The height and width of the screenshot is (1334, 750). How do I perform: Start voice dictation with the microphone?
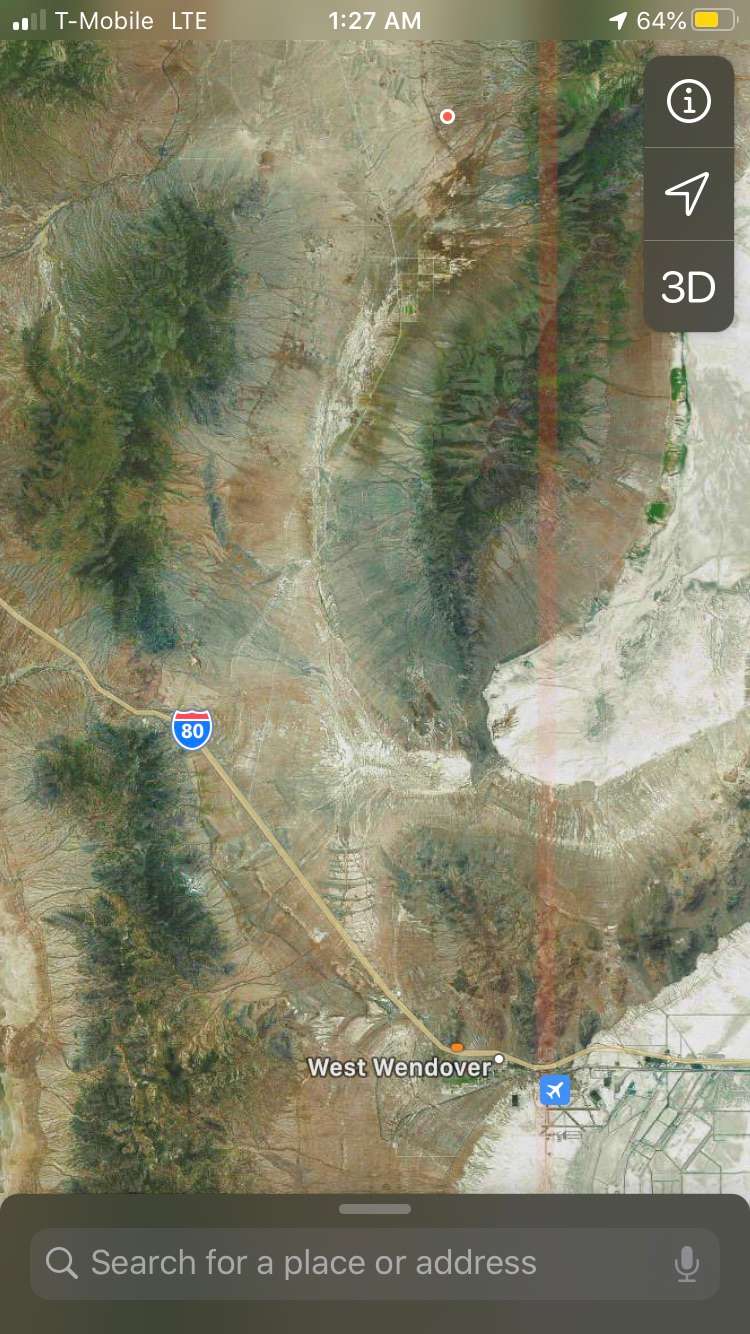click(x=686, y=1264)
